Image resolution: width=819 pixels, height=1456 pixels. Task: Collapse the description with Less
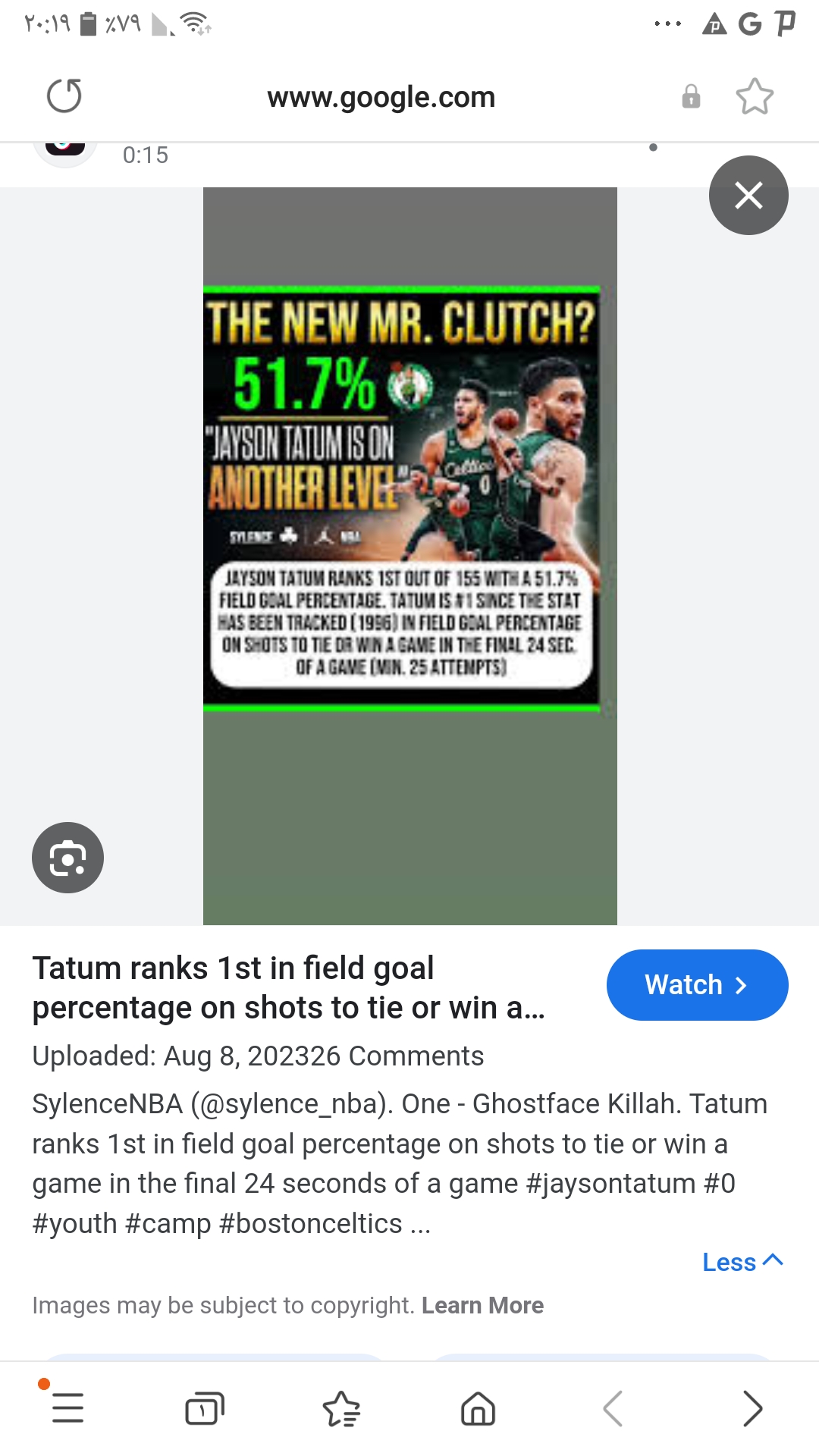click(742, 1262)
